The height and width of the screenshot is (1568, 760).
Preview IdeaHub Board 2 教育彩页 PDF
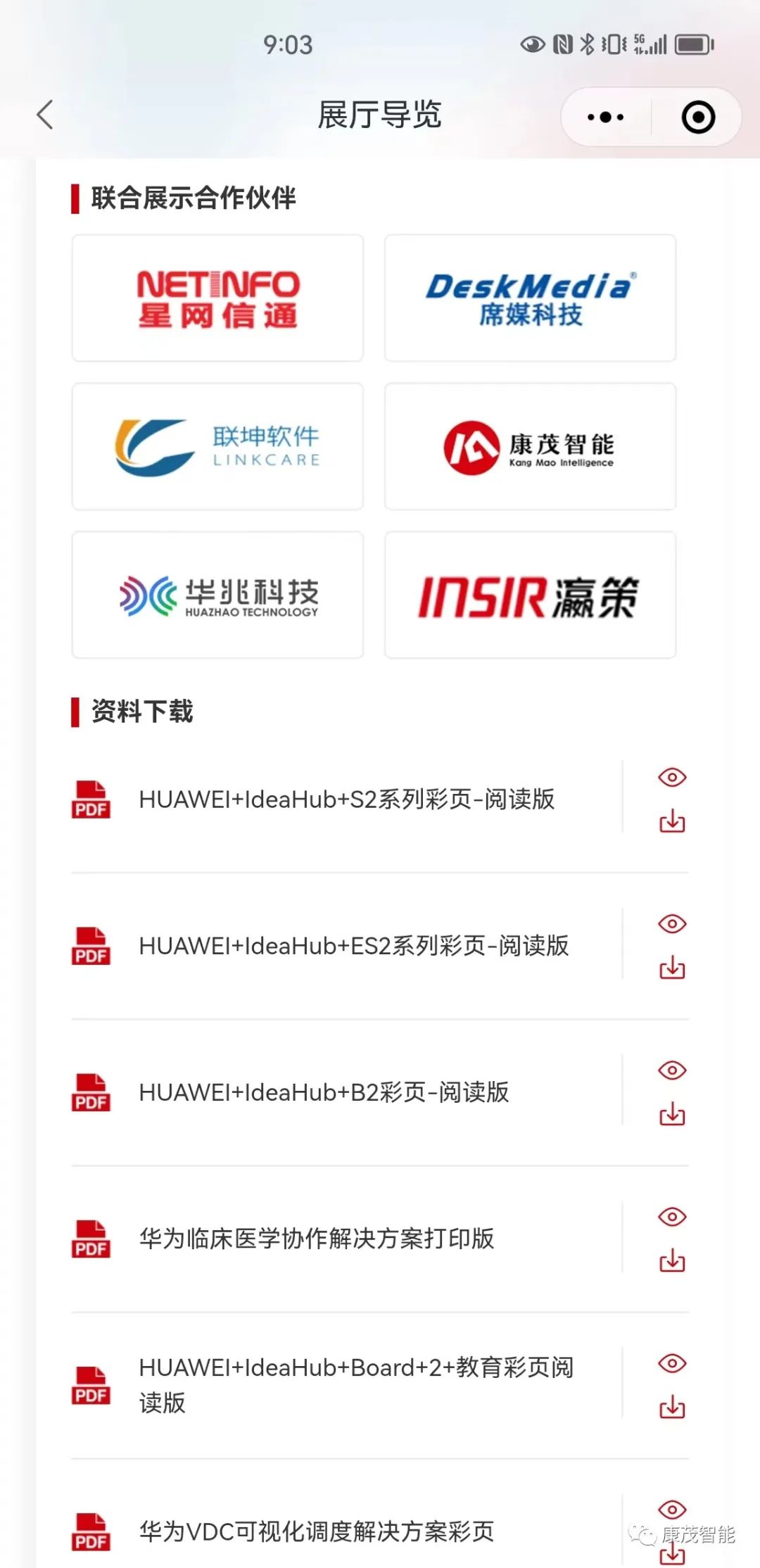pyautogui.click(x=672, y=1363)
